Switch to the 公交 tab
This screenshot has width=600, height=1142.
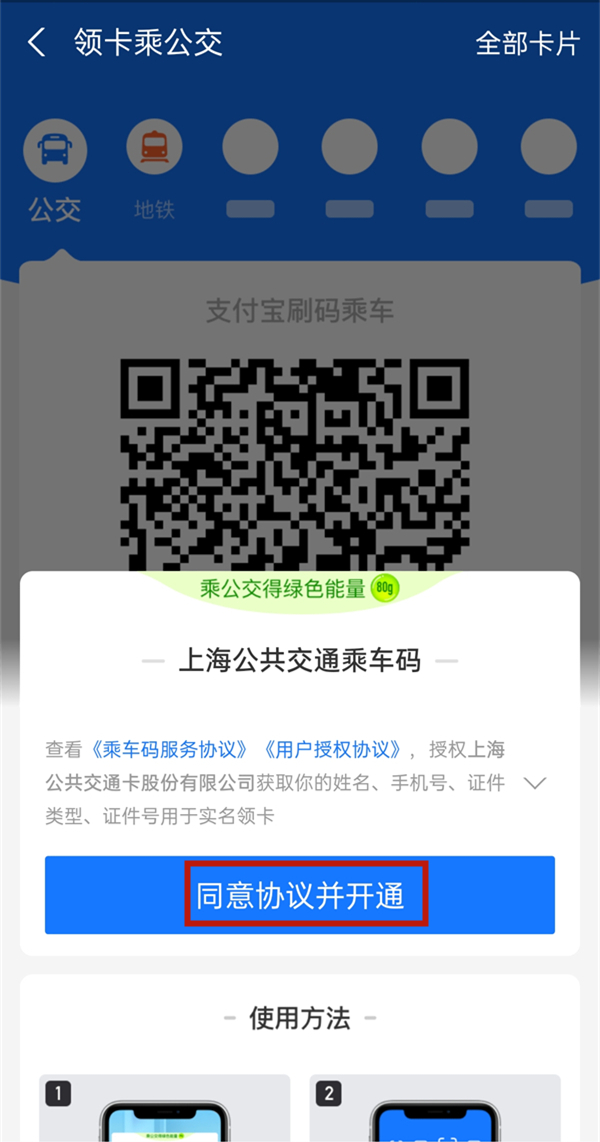(55, 168)
